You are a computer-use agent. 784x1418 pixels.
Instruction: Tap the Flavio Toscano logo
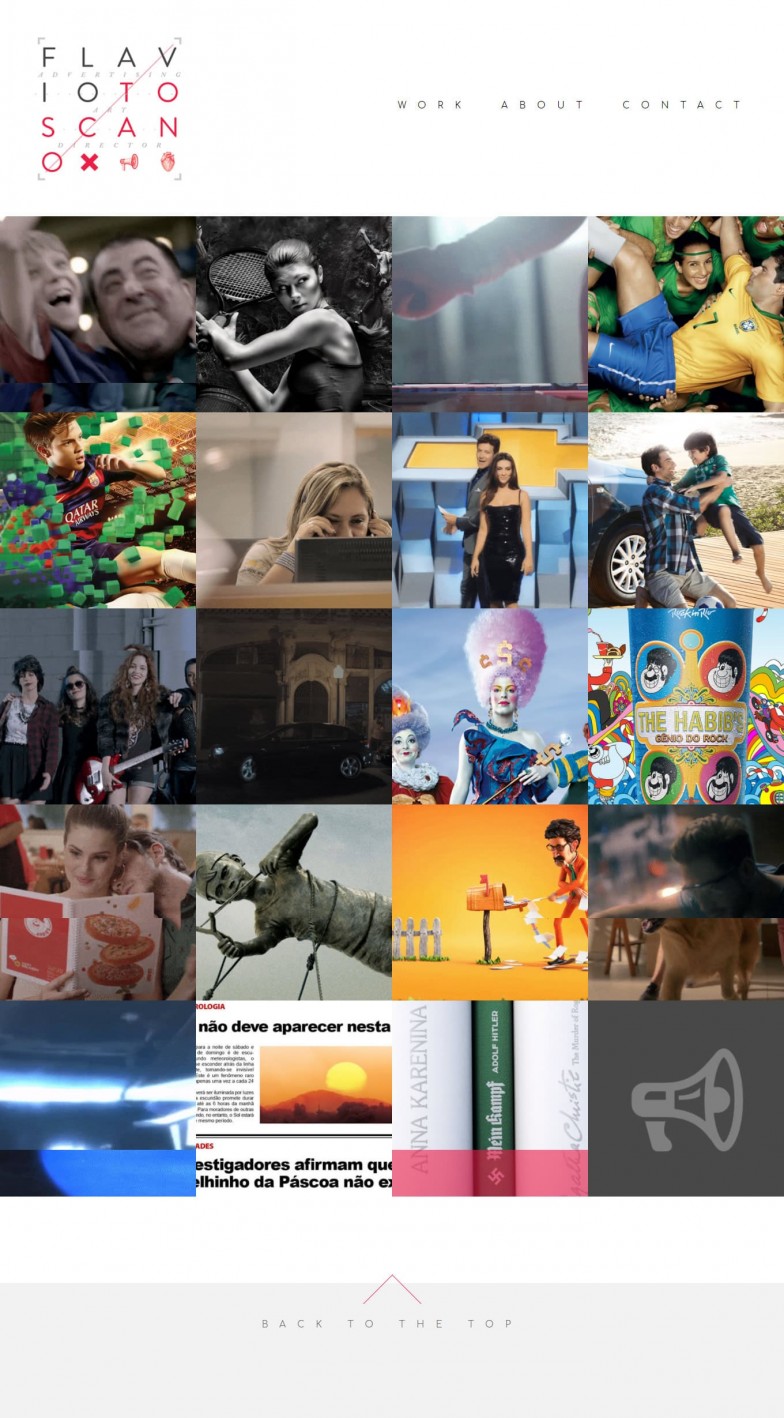click(x=109, y=108)
